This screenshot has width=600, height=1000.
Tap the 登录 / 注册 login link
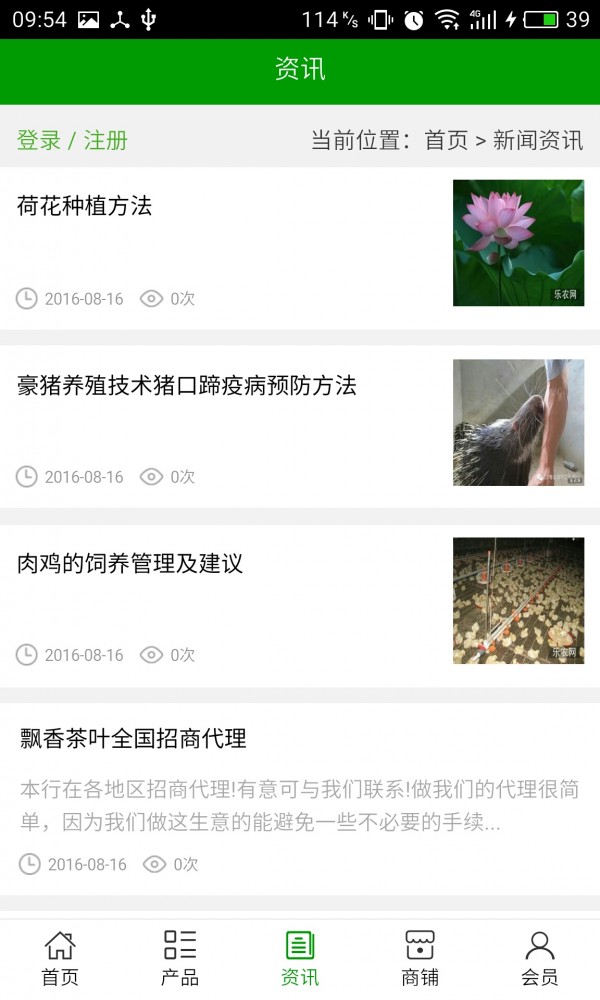[x=72, y=141]
